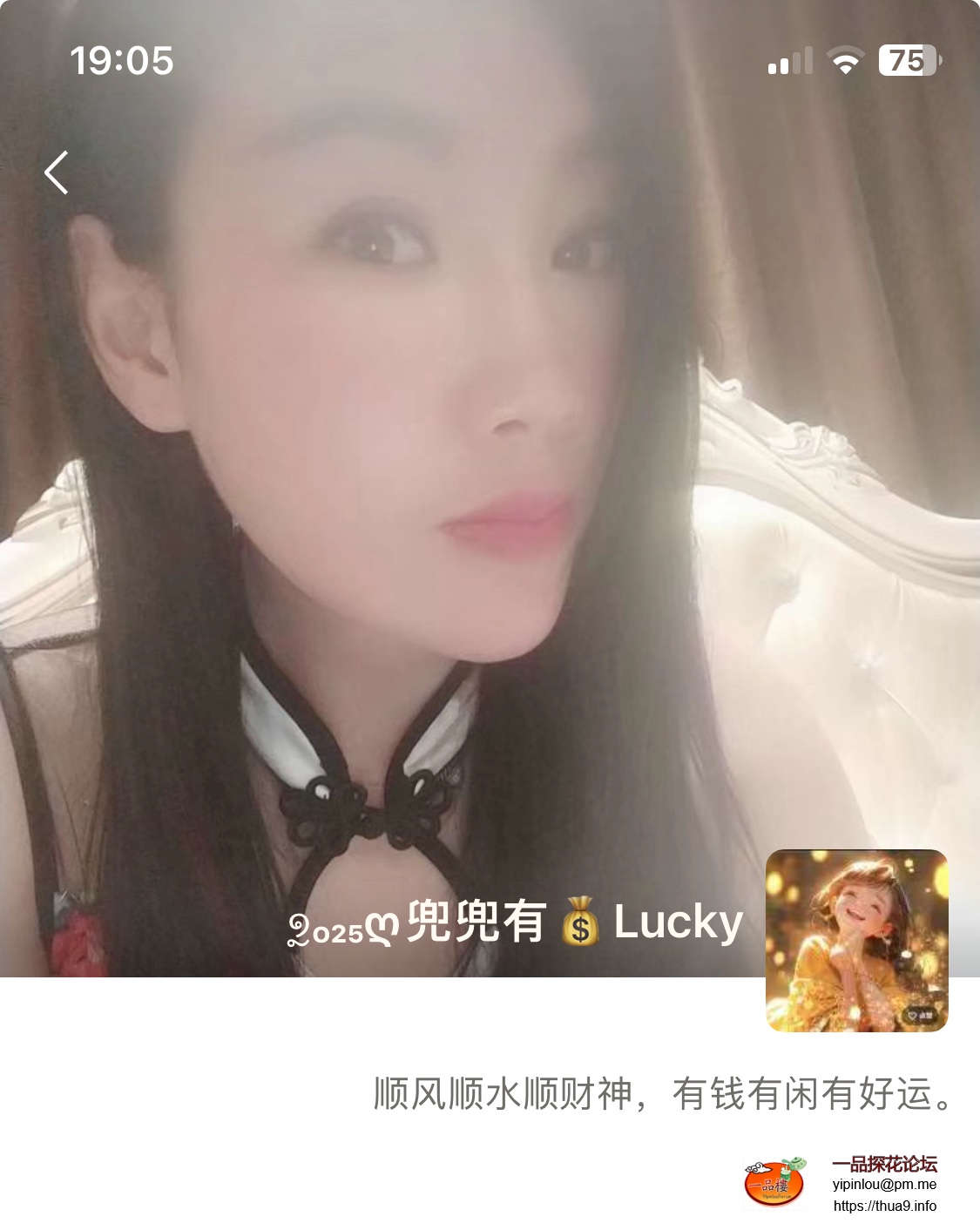Screen dimensions: 980x1230
Task: Go back using the top-left arrow
Action: point(57,172)
